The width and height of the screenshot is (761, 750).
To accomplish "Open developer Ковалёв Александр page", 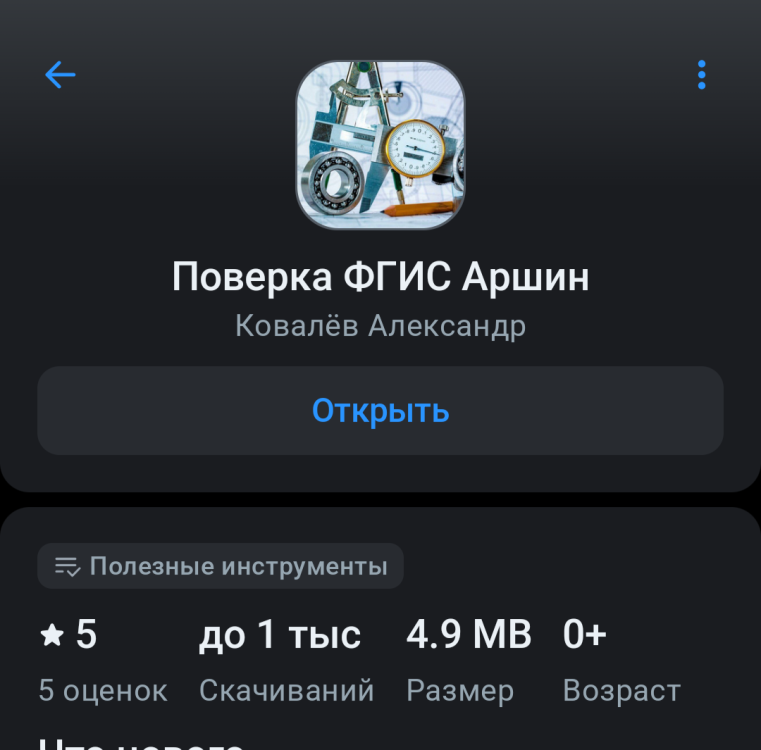I will 380,327.
